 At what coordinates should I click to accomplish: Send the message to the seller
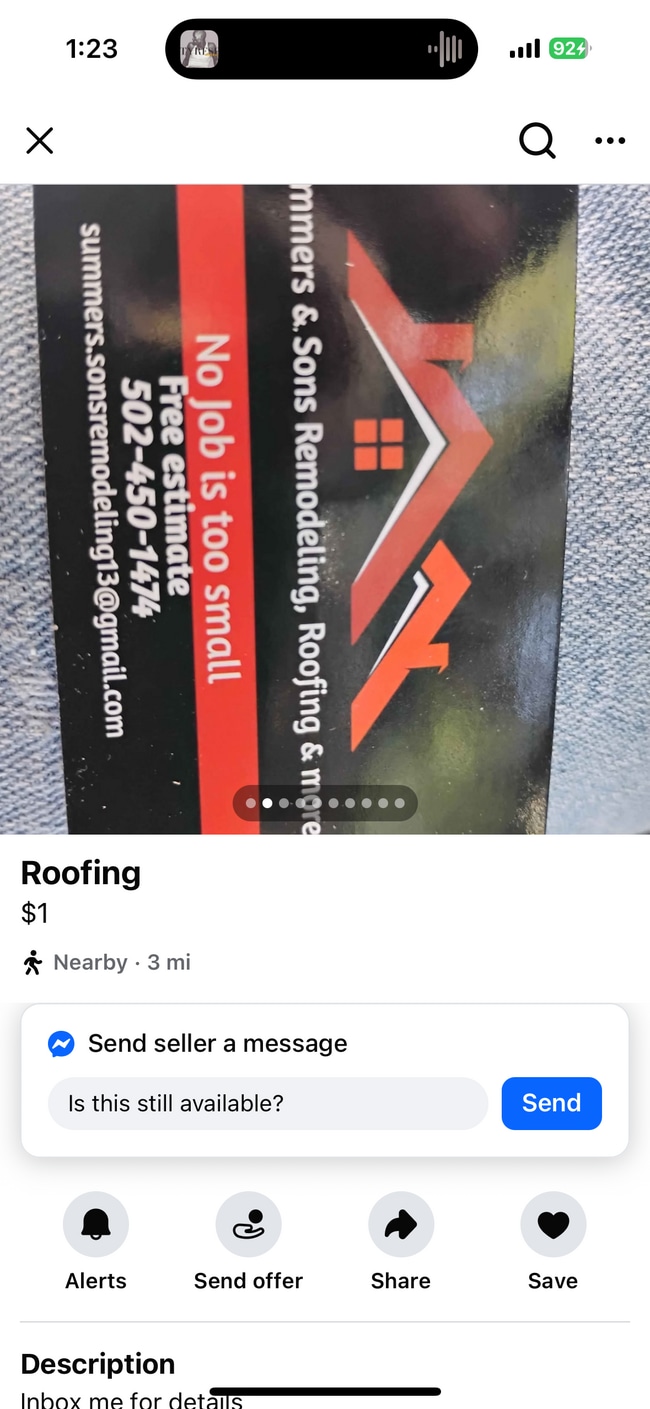[x=551, y=1103]
